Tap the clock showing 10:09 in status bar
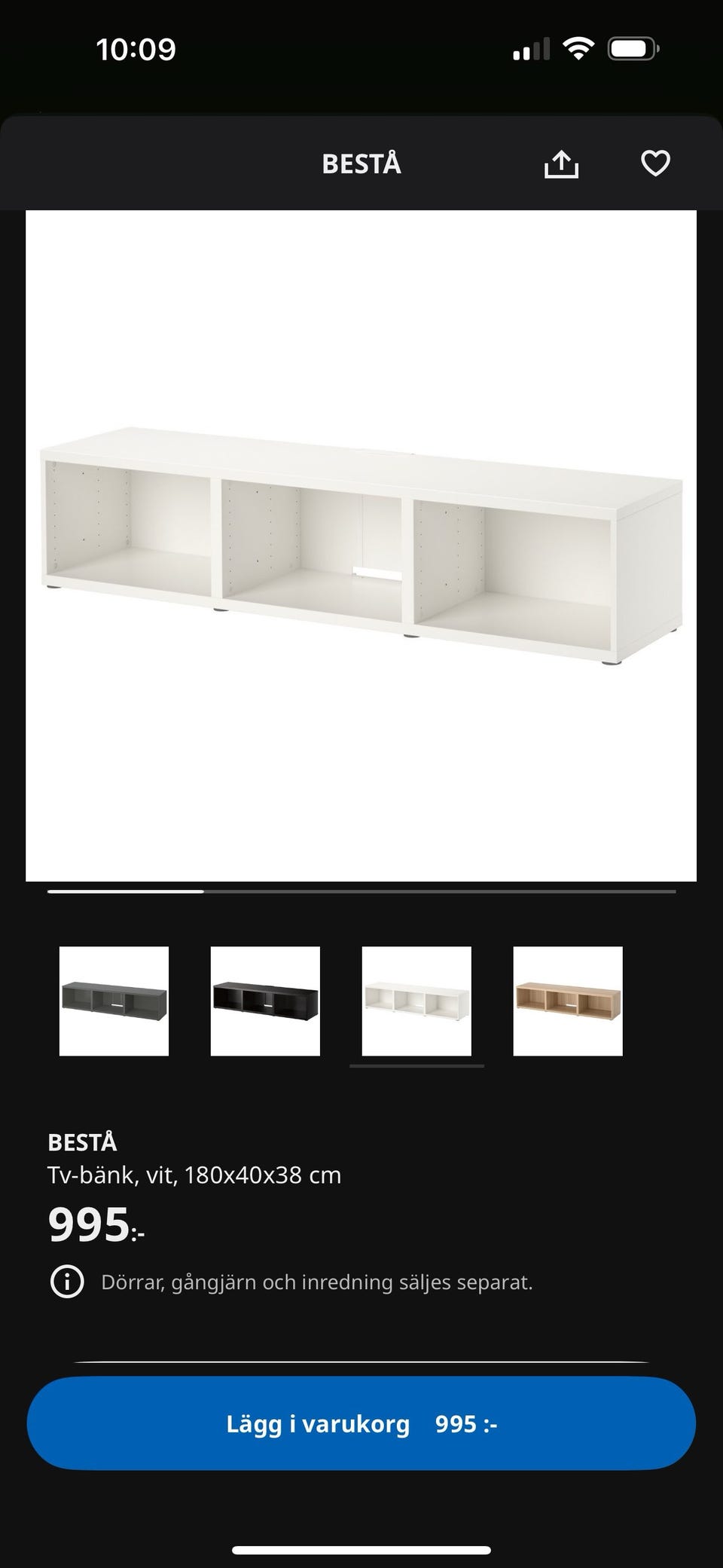723x1568 pixels. (137, 47)
